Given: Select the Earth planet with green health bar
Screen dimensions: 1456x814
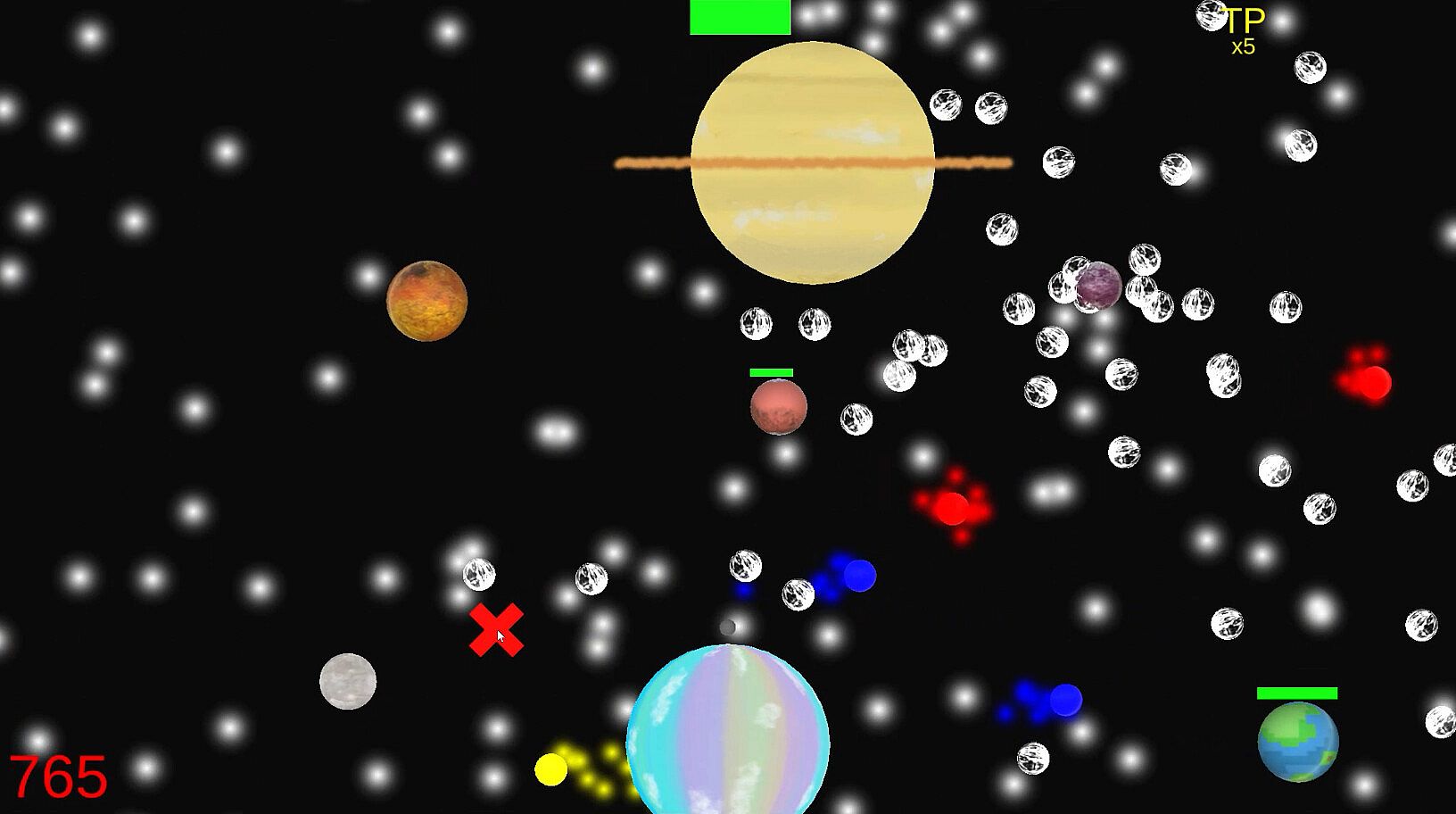Looking at the screenshot, I should (1297, 742).
